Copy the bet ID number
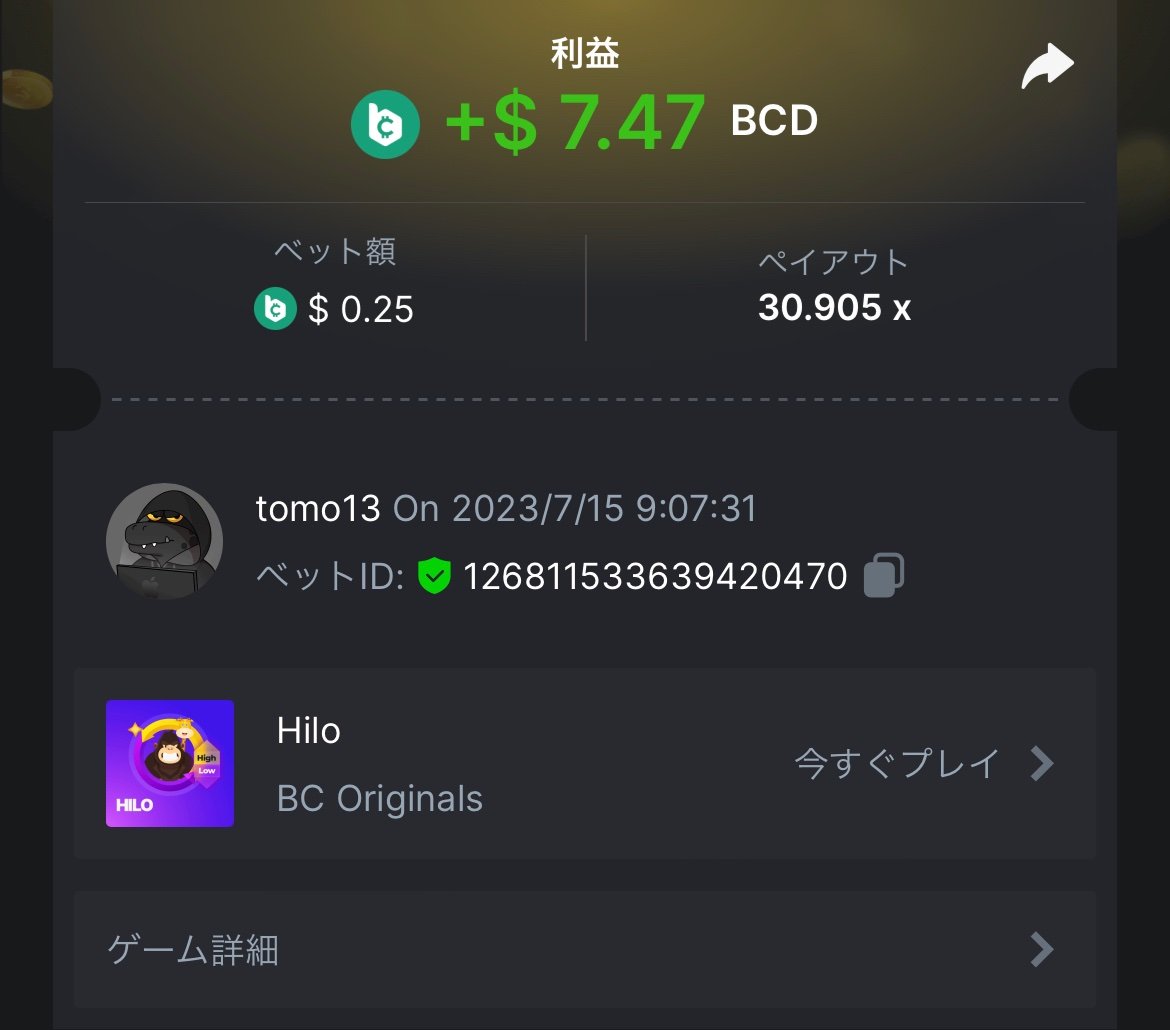This screenshot has width=1170, height=1030. [x=883, y=576]
